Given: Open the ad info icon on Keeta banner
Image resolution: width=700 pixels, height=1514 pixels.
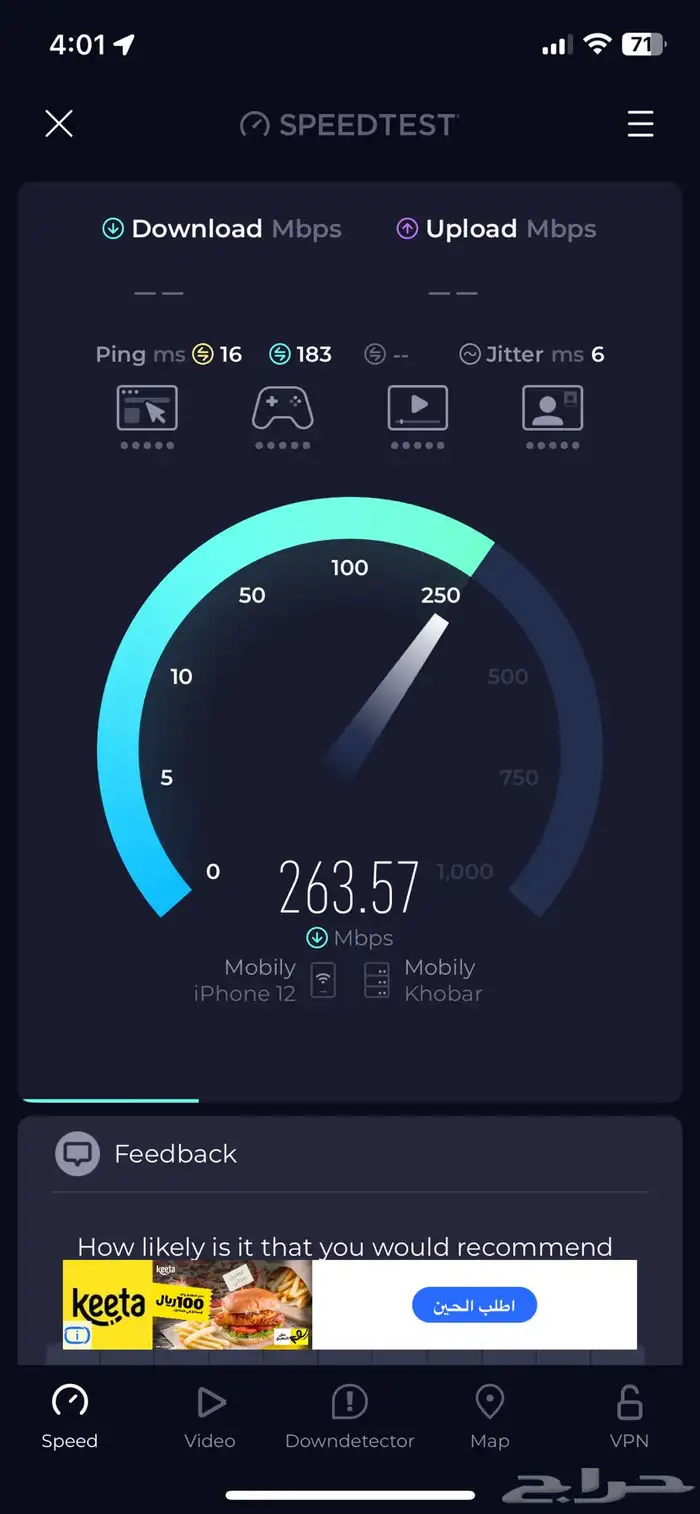Looking at the screenshot, I should 77,1334.
